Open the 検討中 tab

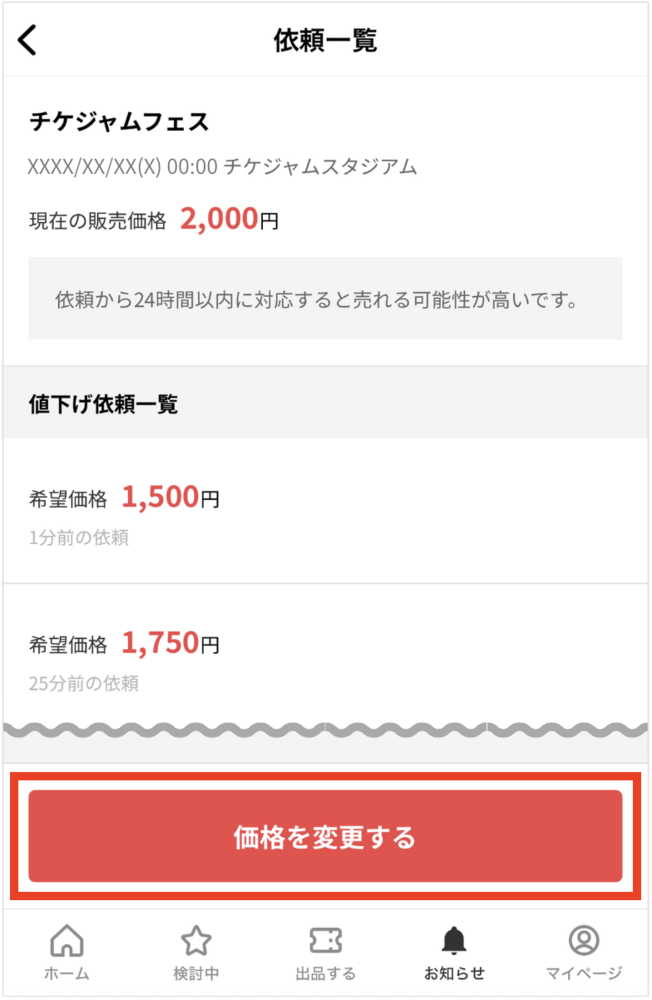pyautogui.click(x=196, y=953)
